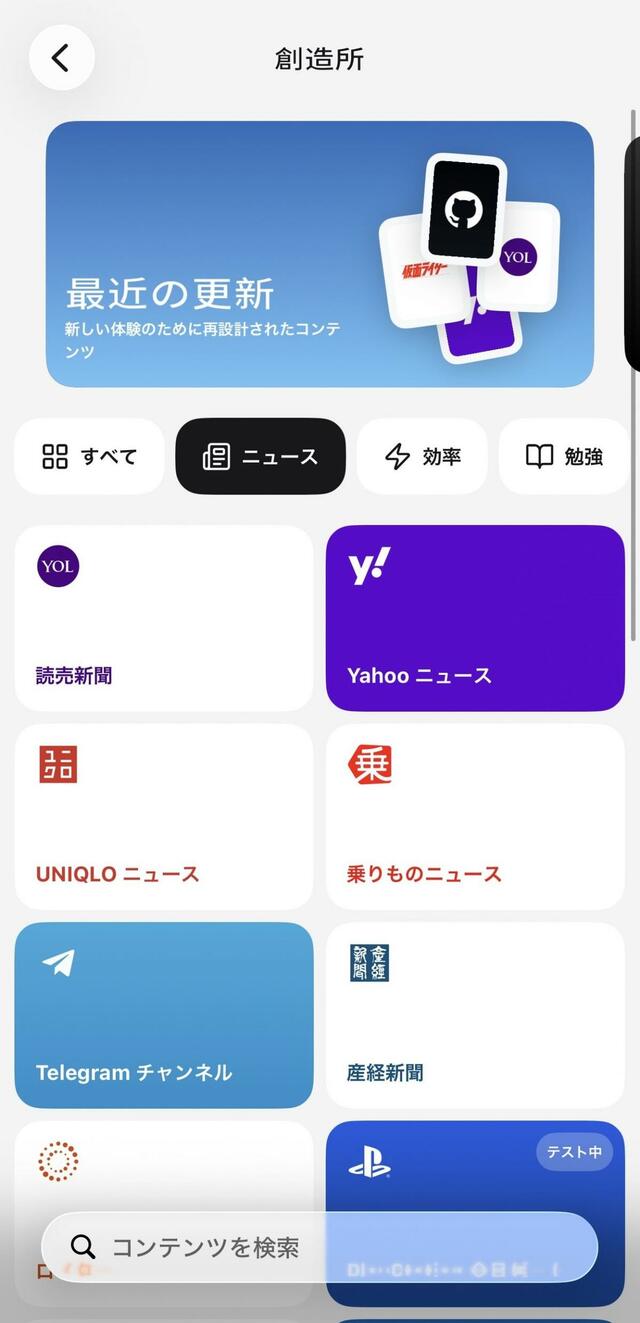The width and height of the screenshot is (640, 1323).
Task: Open the Telegram チャンネル card
Action: (x=164, y=1015)
